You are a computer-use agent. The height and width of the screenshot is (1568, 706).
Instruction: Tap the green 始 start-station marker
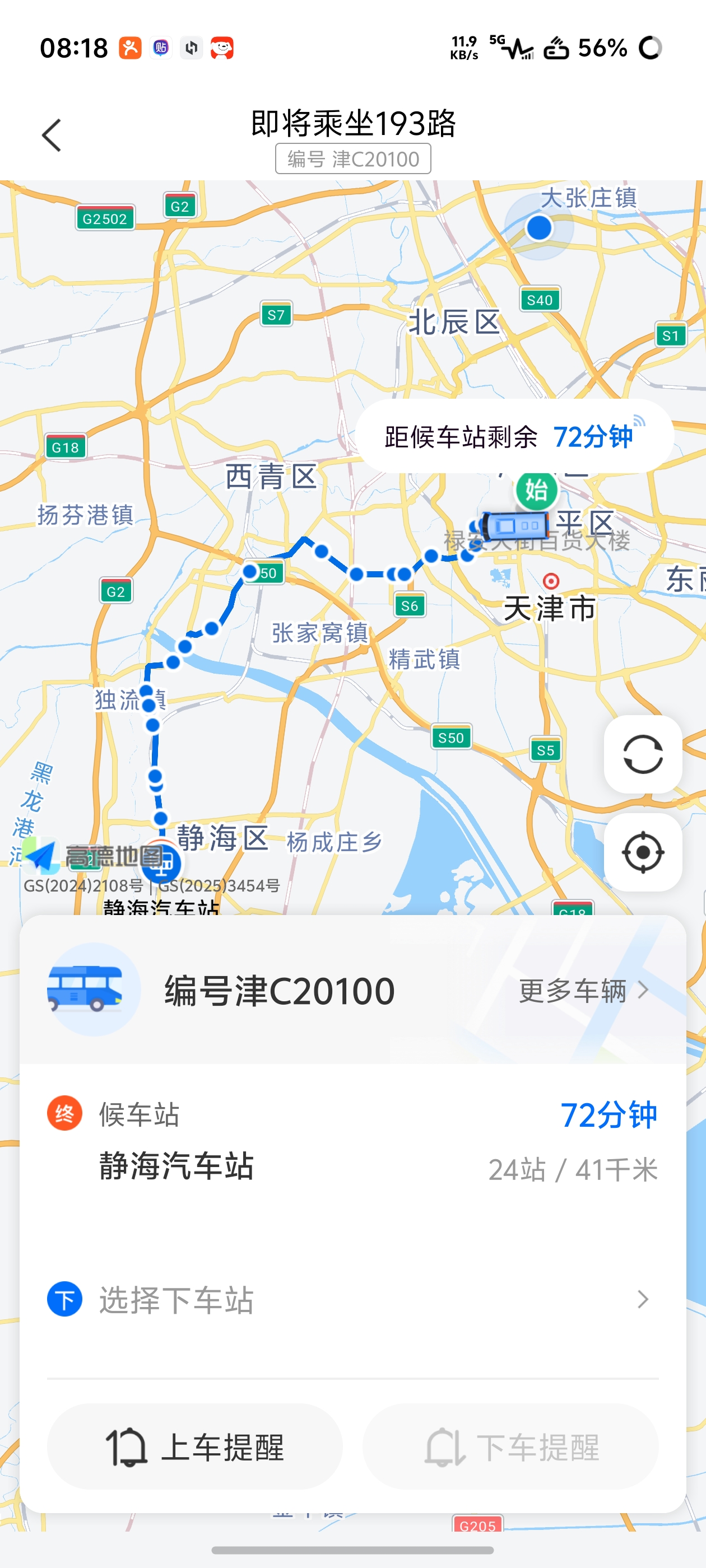click(x=536, y=489)
